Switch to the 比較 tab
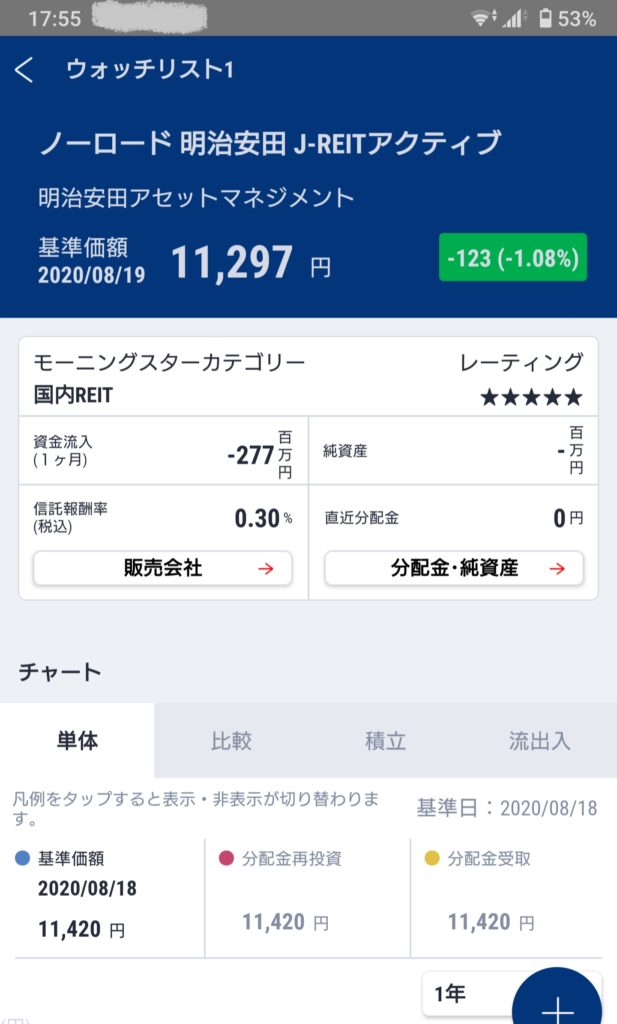The width and height of the screenshot is (617, 1024). click(x=231, y=740)
